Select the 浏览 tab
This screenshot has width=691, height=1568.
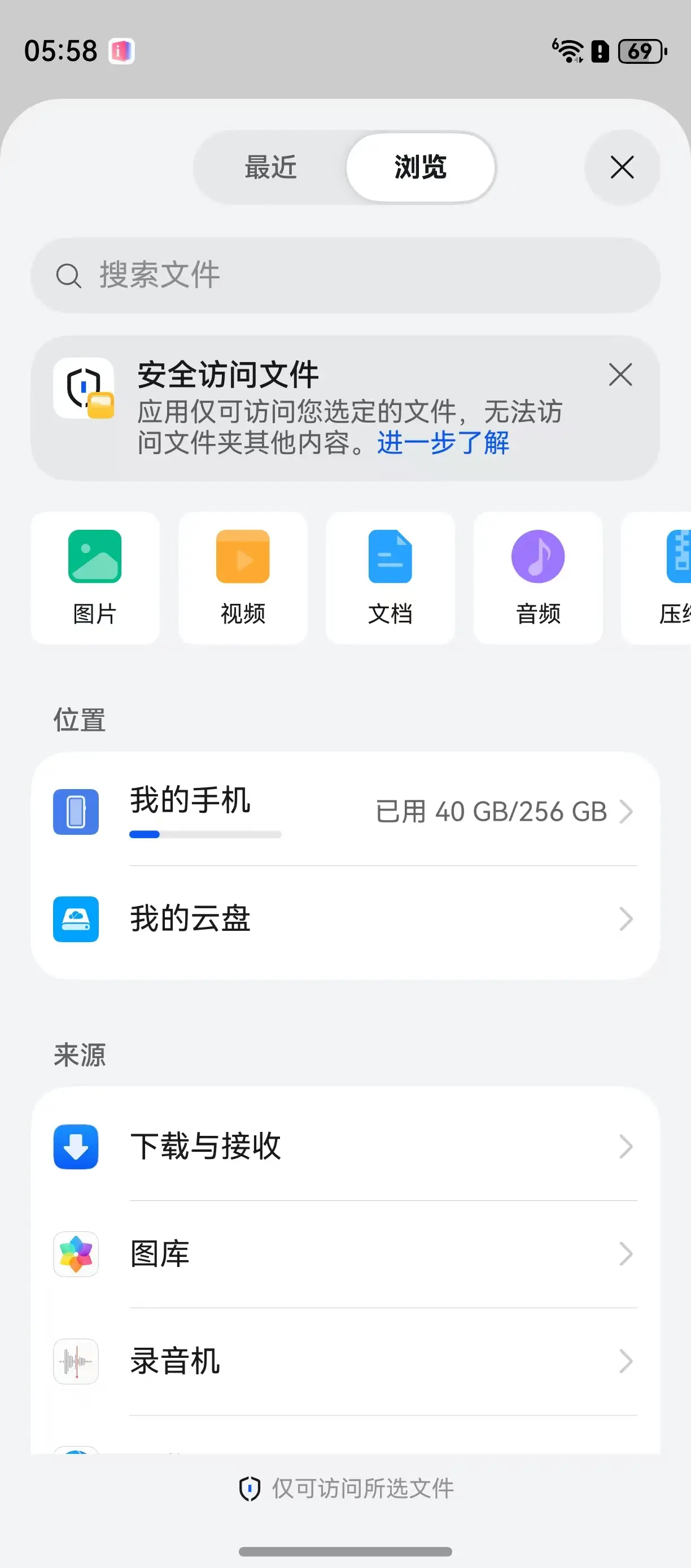click(421, 167)
